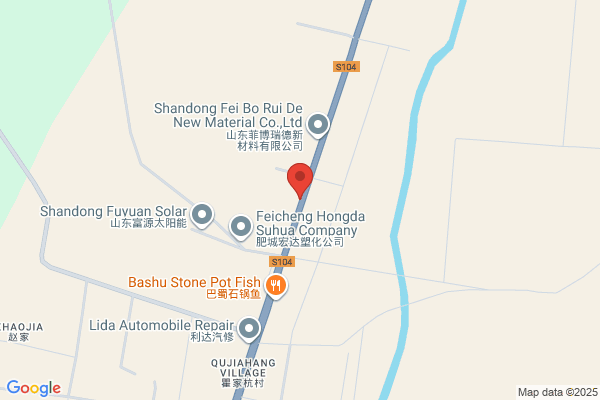Select the Shandong Fuyuan Solar marker
This screenshot has width=600, height=400.
202,213
